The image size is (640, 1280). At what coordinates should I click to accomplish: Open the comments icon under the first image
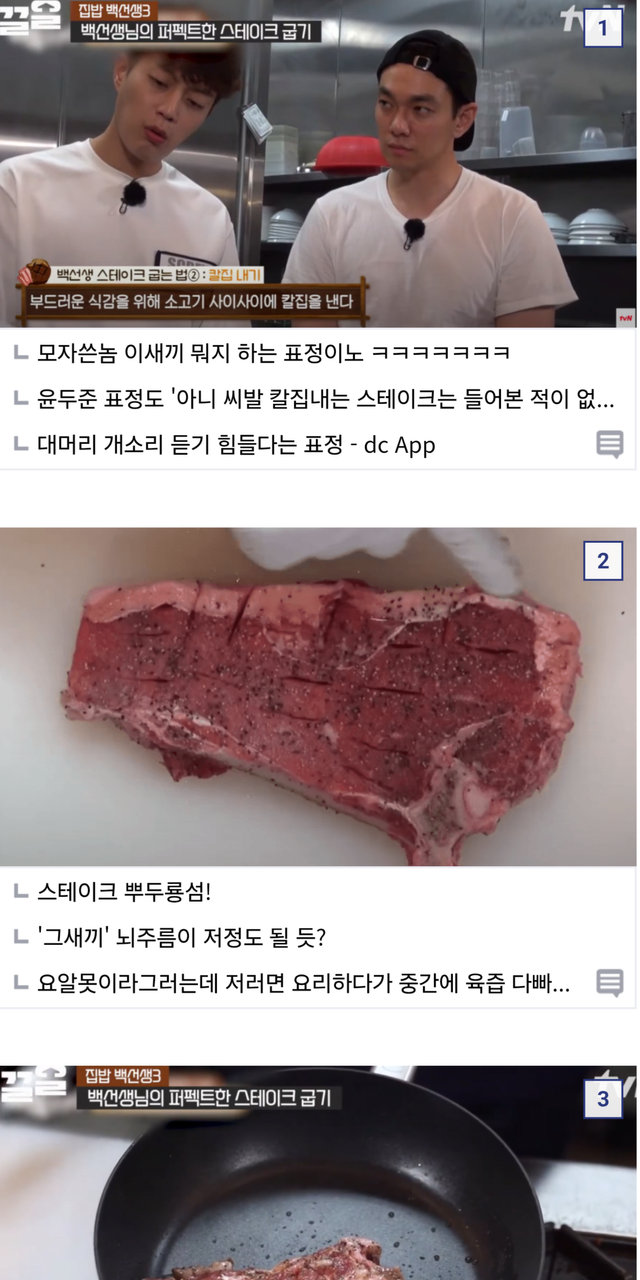pos(610,445)
